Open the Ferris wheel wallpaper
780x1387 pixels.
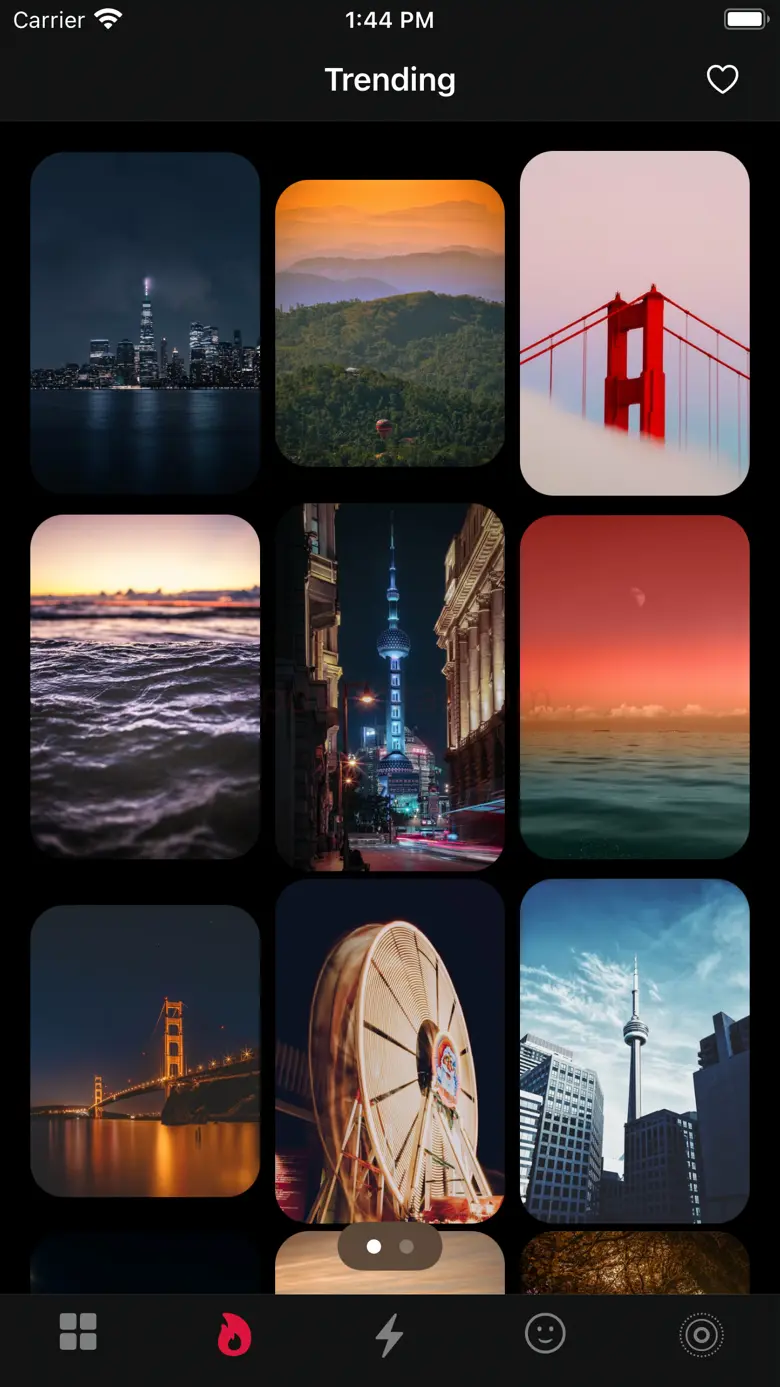pyautogui.click(x=390, y=1051)
